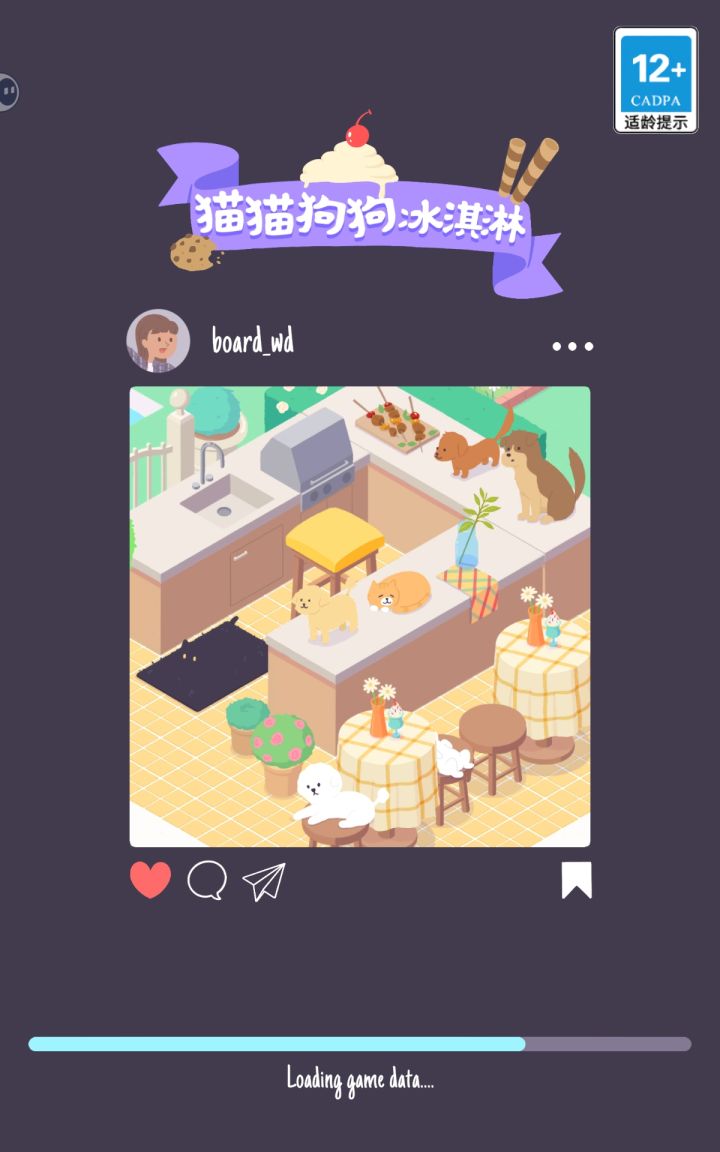Share the post using the paper plane icon

[x=262, y=881]
